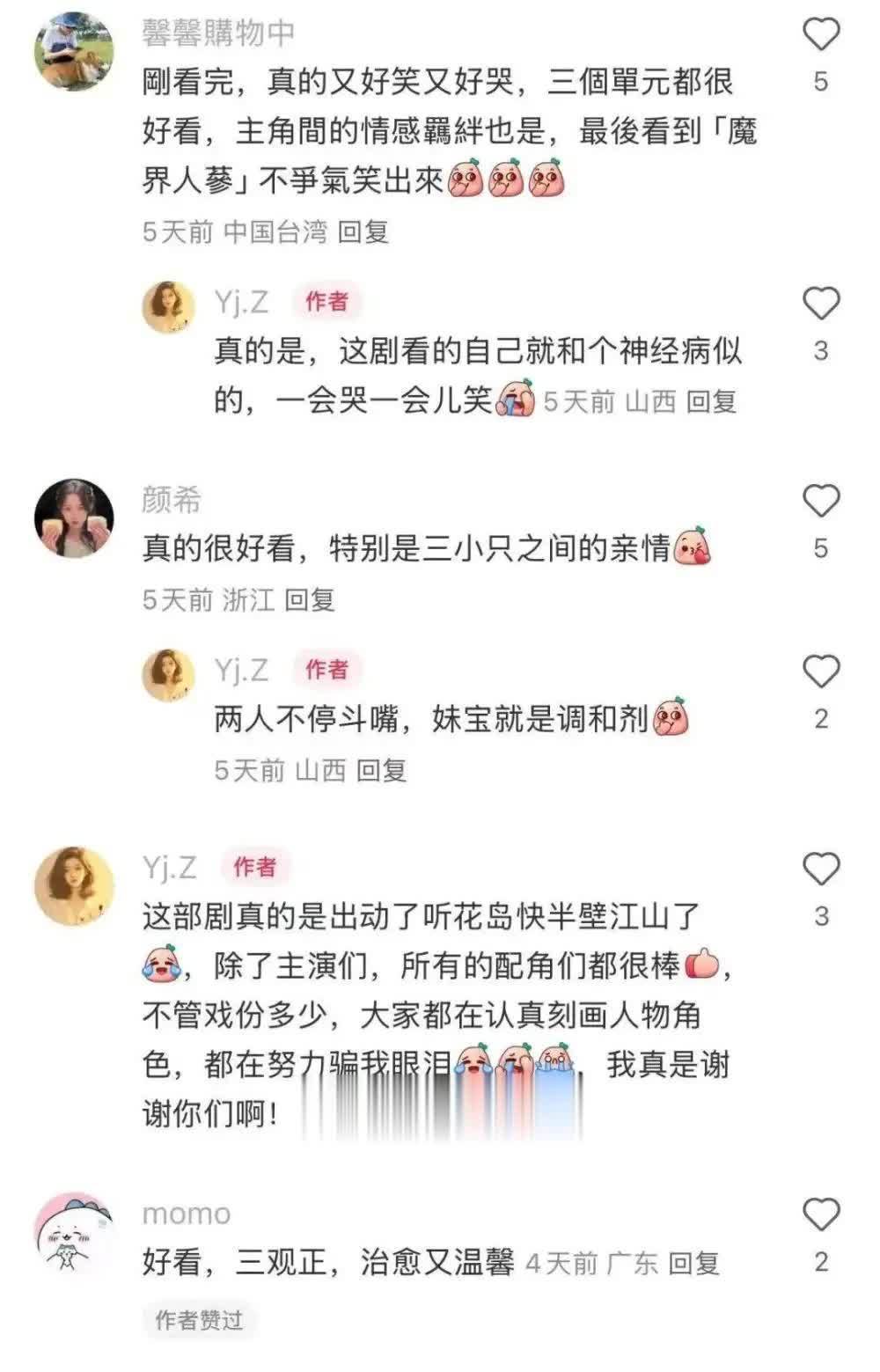Like Yj.Z's reply about 妹宝就是调和剂

(x=821, y=672)
